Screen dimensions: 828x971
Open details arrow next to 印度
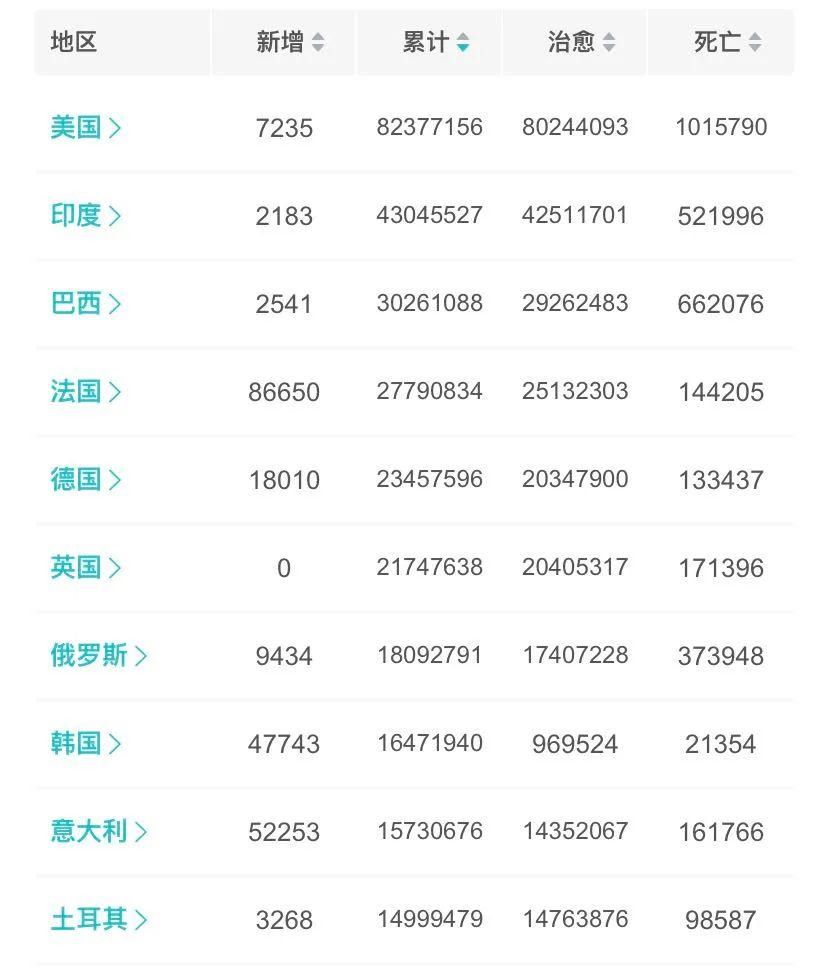click(118, 216)
